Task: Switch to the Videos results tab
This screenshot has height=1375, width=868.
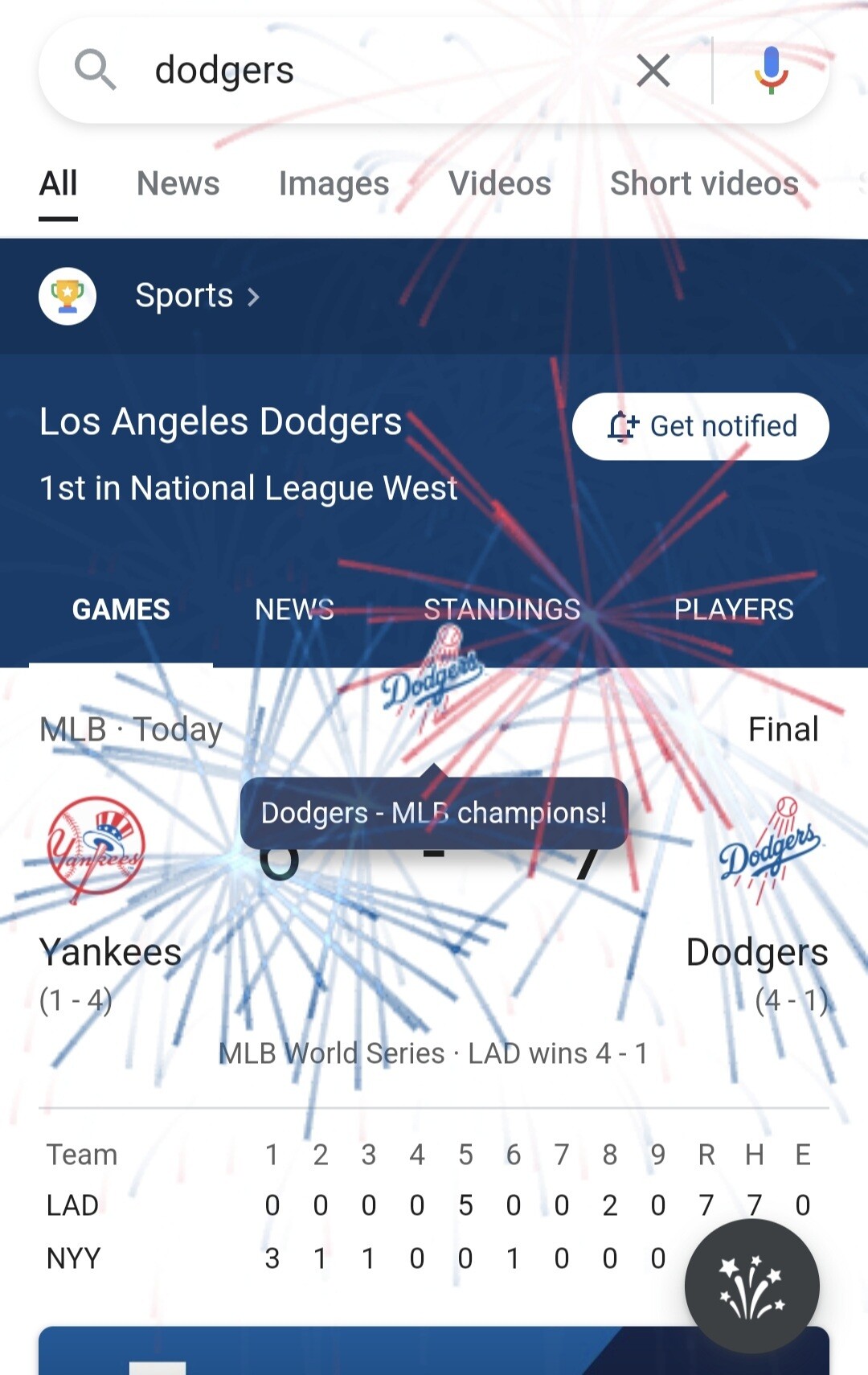Action: point(499,183)
